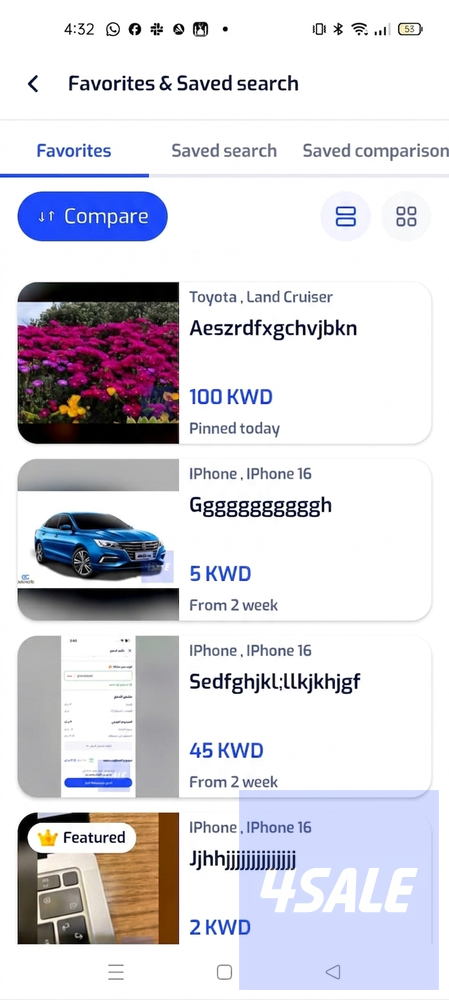This screenshot has width=449, height=1000.
Task: Switch to the Saved search tab
Action: [x=224, y=151]
